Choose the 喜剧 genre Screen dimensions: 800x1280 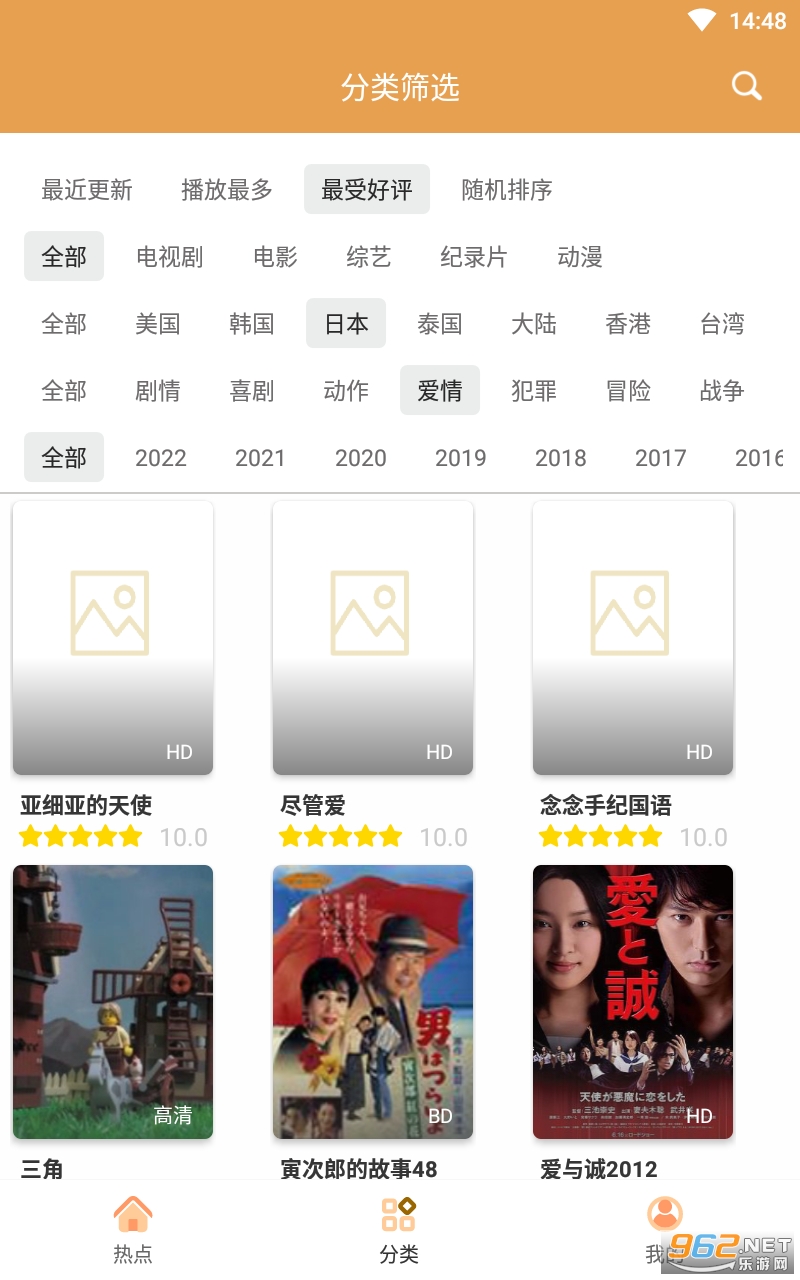tap(252, 391)
